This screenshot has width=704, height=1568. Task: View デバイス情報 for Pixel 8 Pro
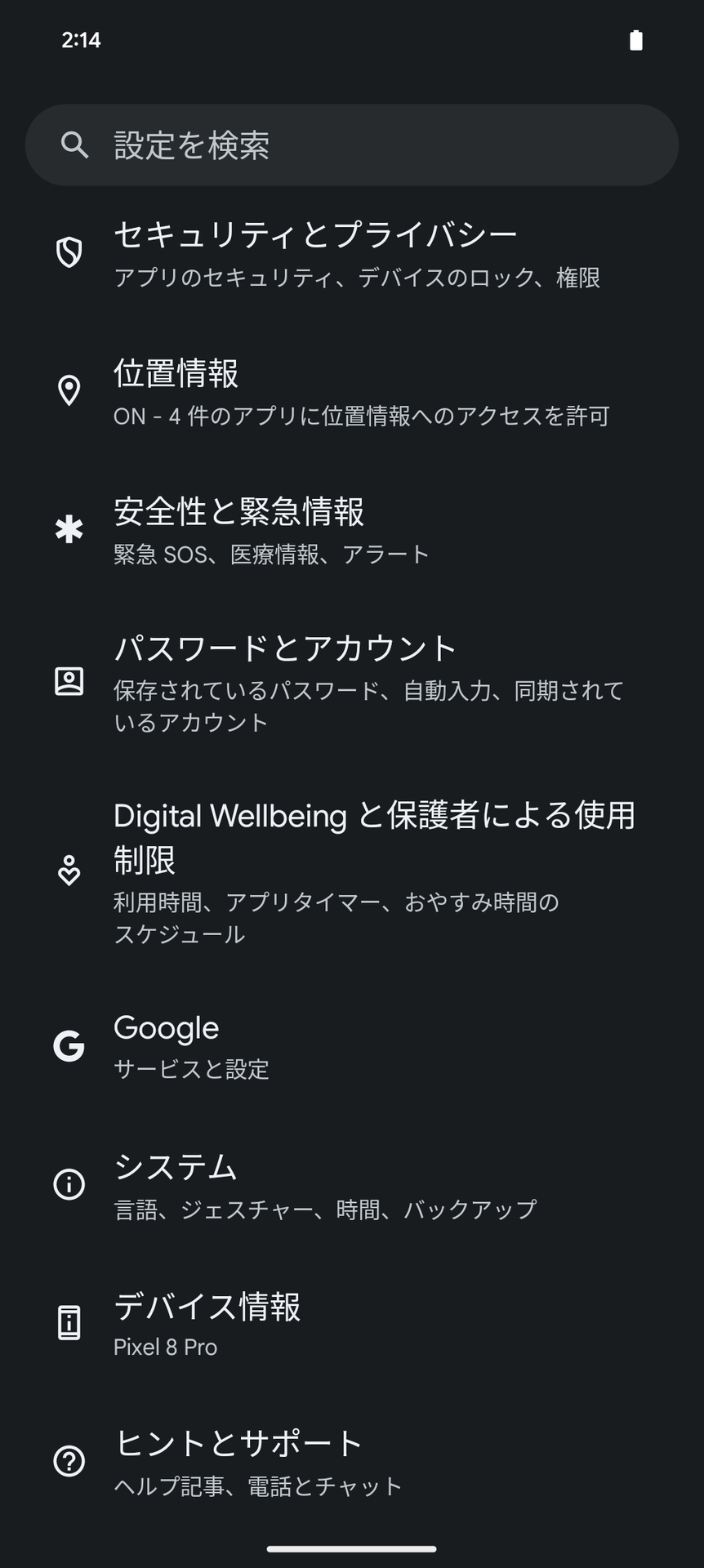(351, 1324)
